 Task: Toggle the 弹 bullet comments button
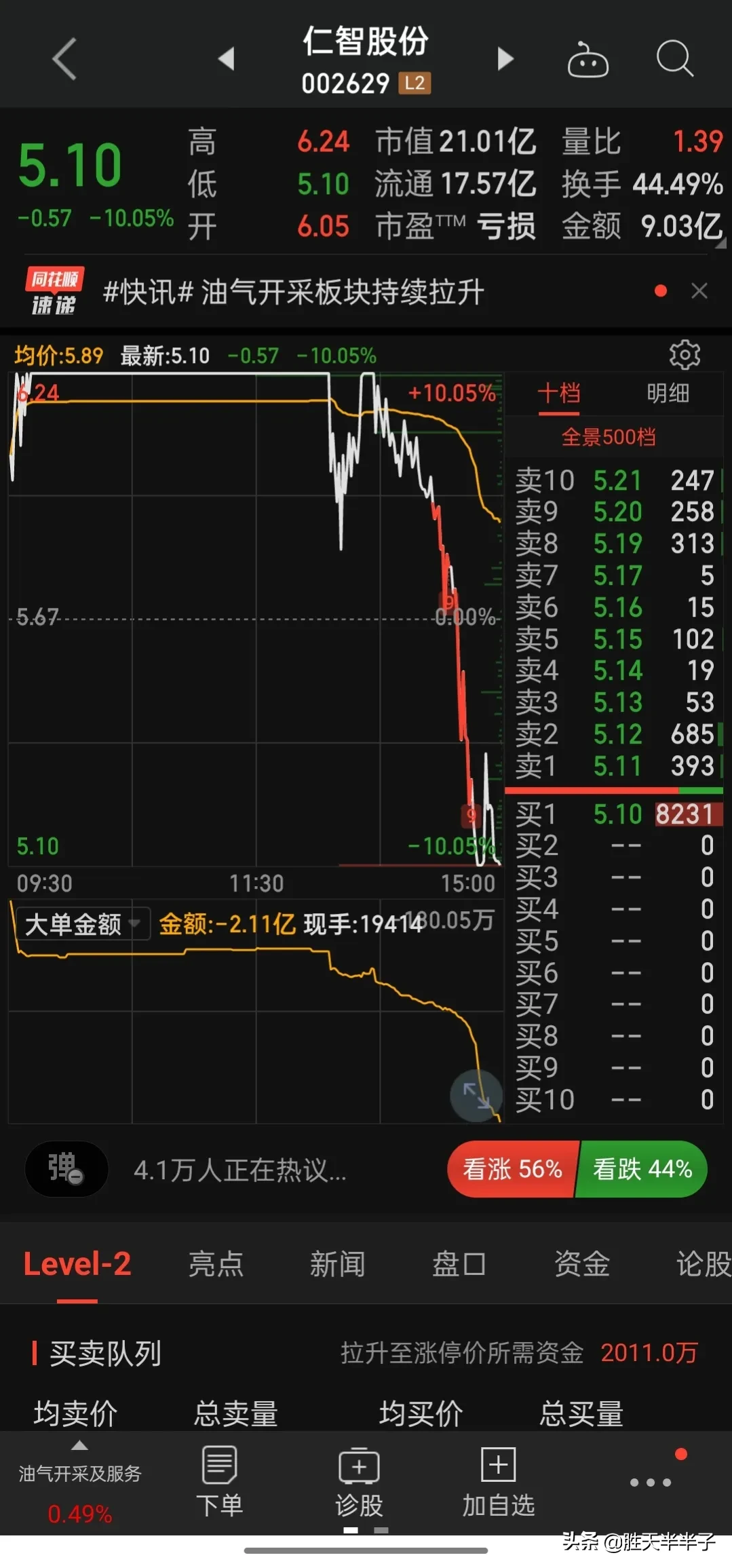pyautogui.click(x=66, y=1168)
